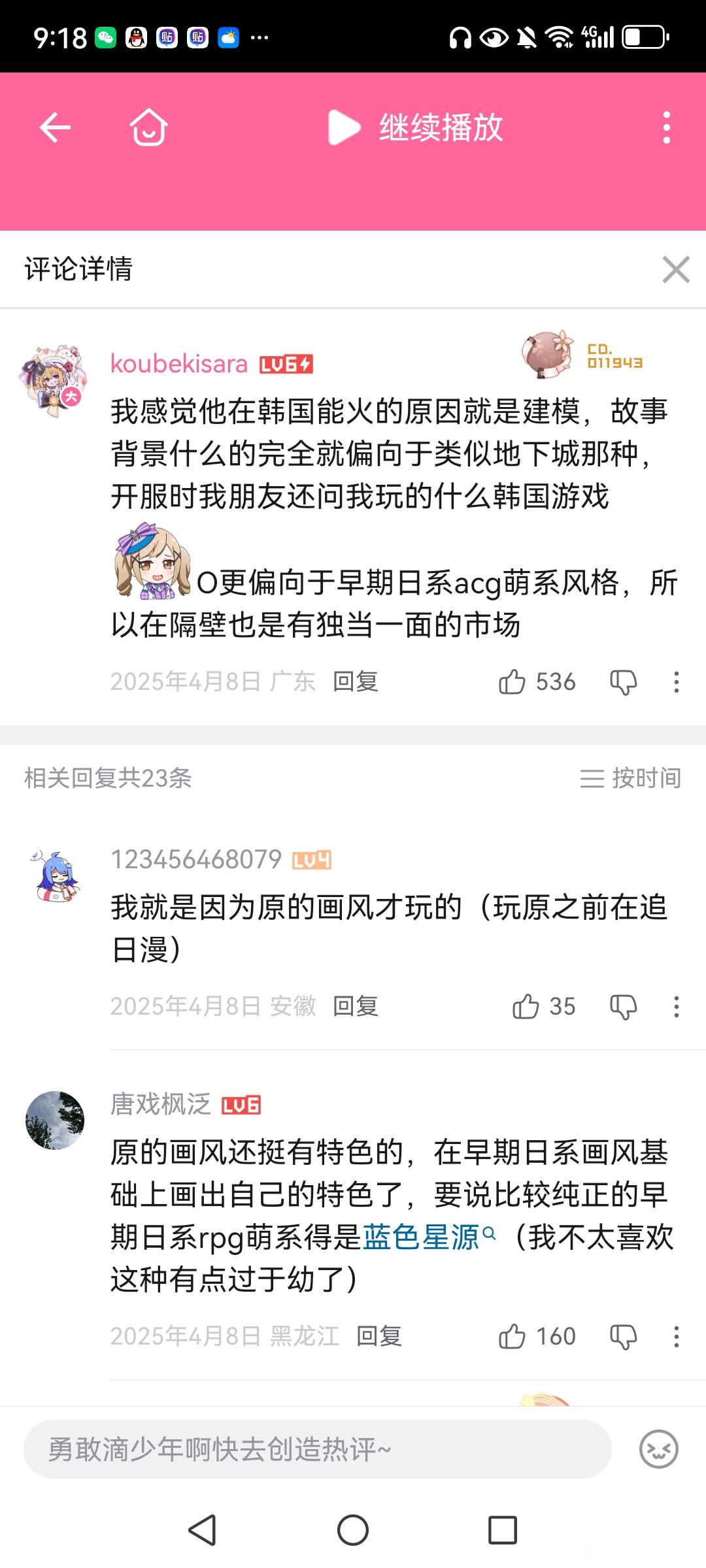The image size is (706, 1568).
Task: Open the overflow menu in pink header
Action: coord(666,127)
